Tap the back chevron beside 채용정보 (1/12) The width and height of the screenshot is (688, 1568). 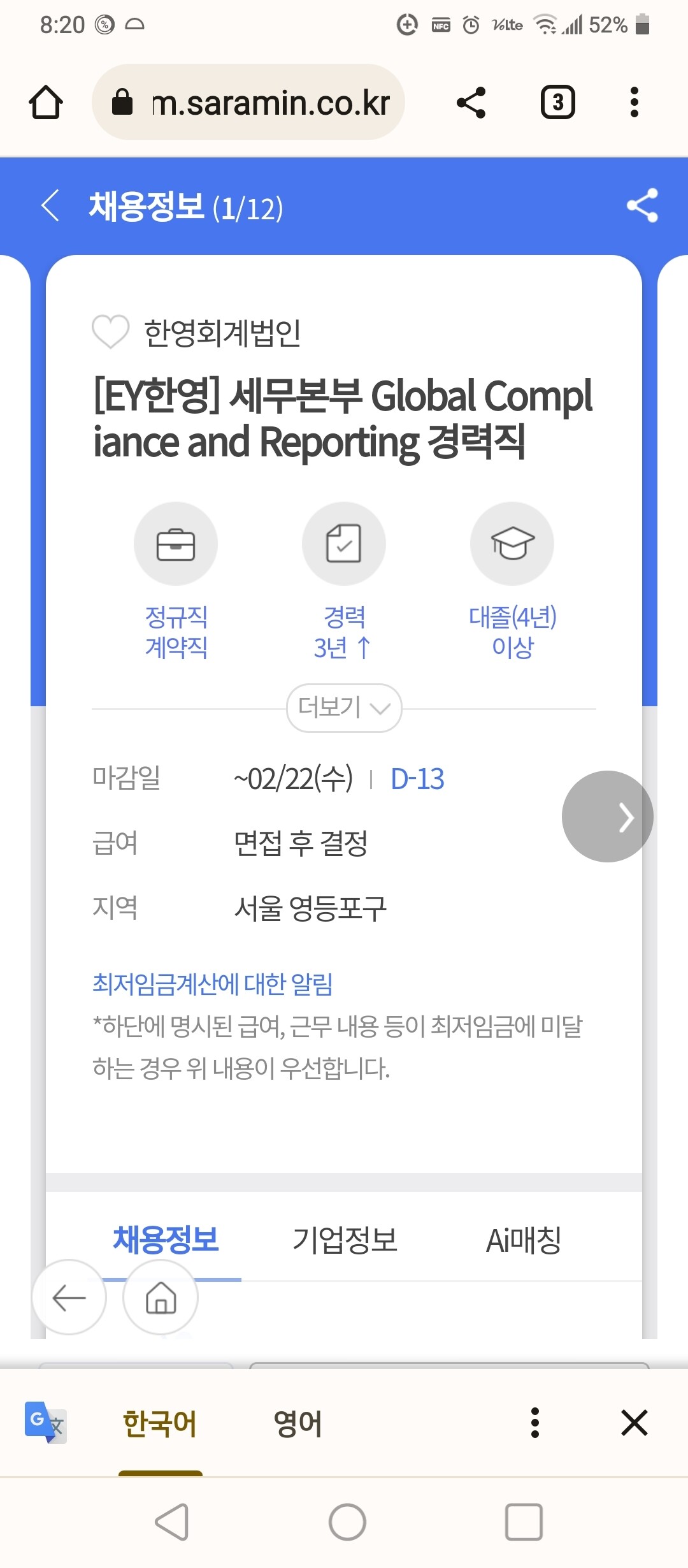(x=50, y=206)
